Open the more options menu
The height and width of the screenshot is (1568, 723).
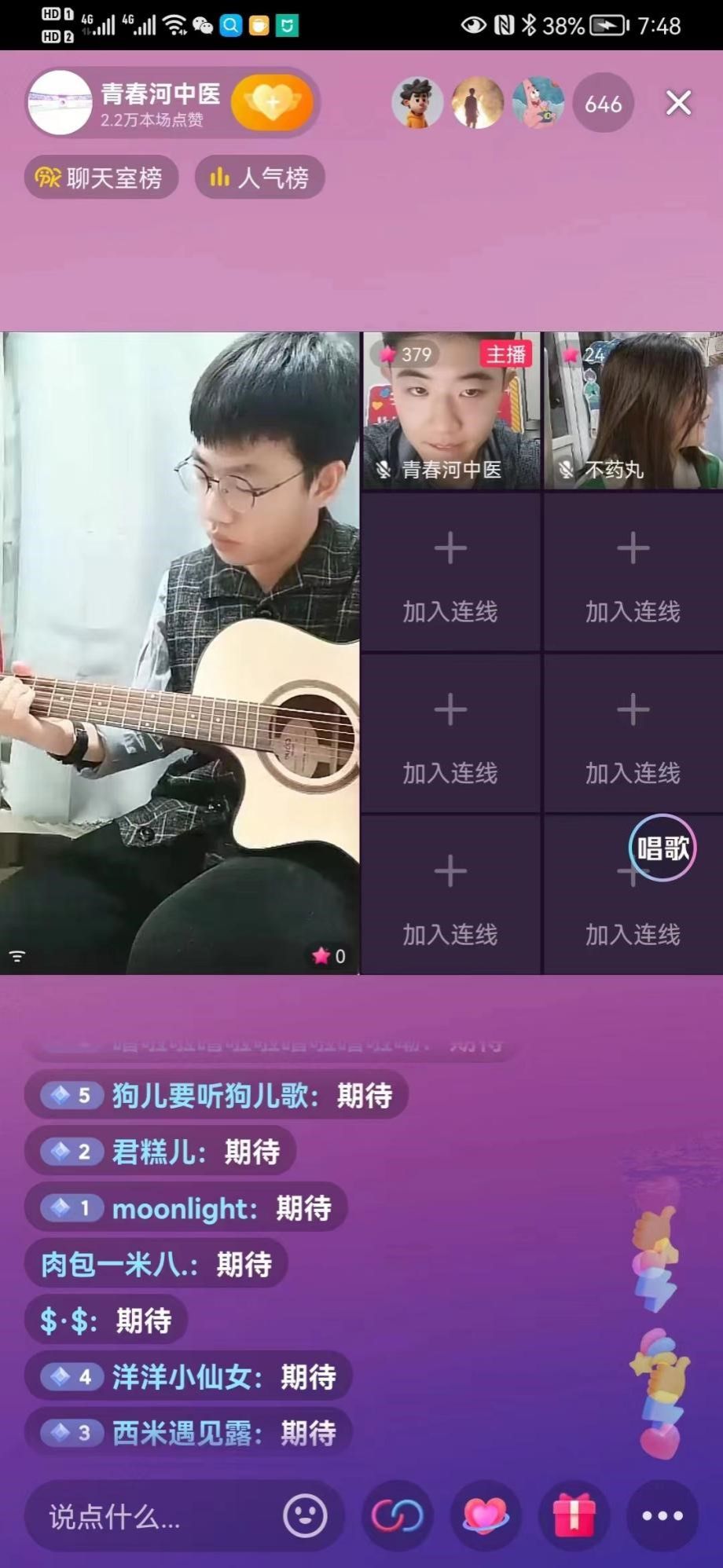point(662,1515)
